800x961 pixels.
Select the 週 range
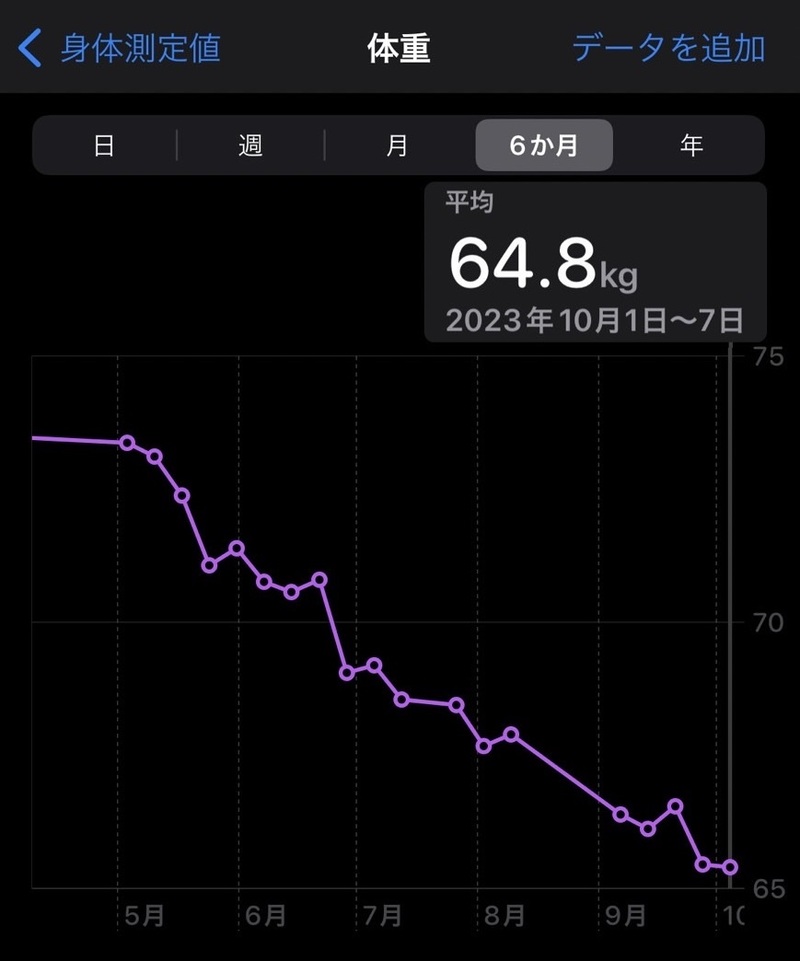tap(250, 146)
